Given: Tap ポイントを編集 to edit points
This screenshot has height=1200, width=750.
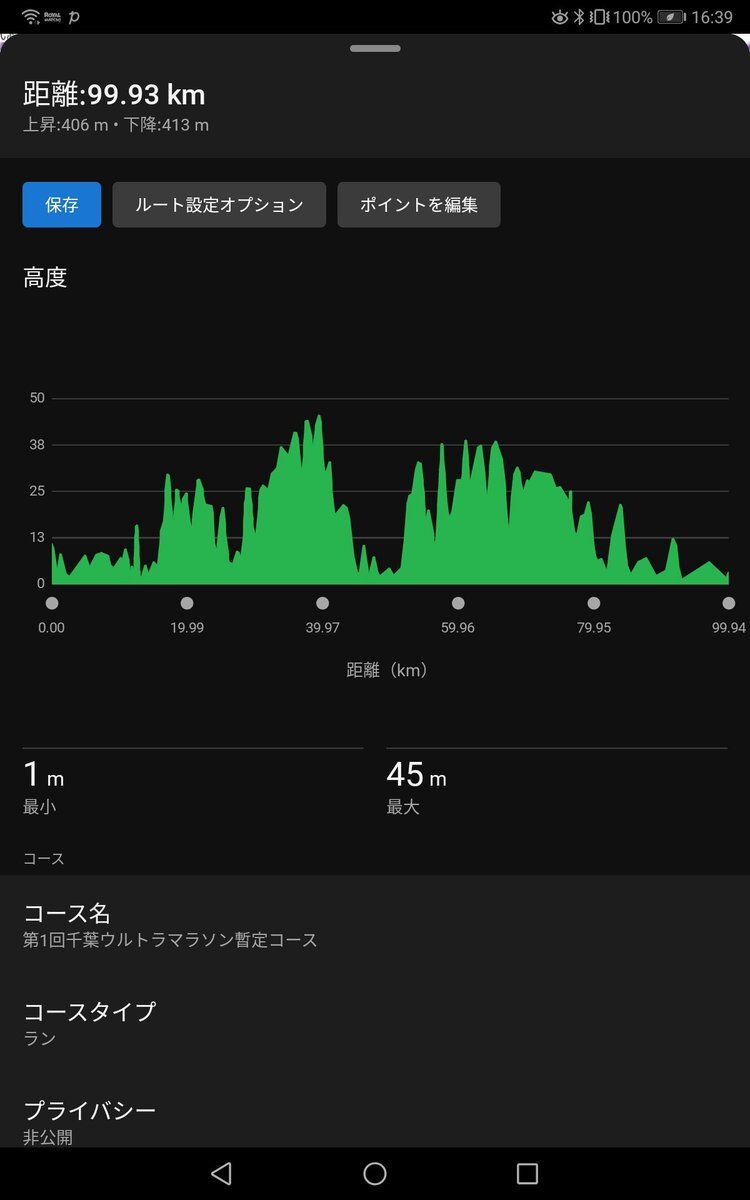Looking at the screenshot, I should pyautogui.click(x=419, y=205).
